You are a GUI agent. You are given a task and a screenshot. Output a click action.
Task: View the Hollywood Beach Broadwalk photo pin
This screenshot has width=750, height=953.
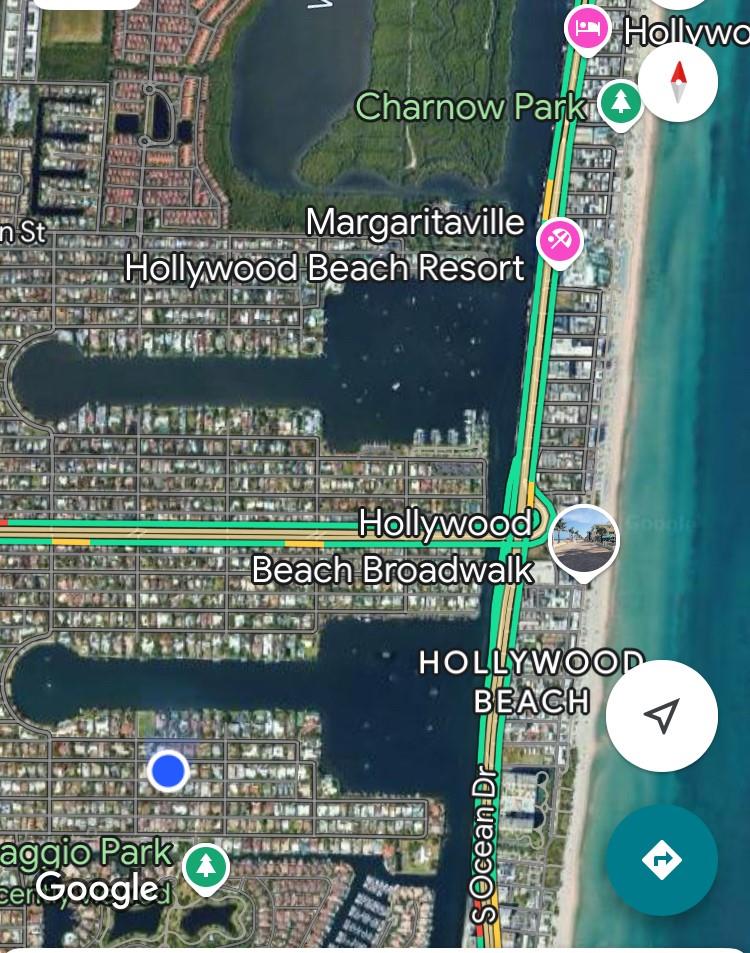584,541
